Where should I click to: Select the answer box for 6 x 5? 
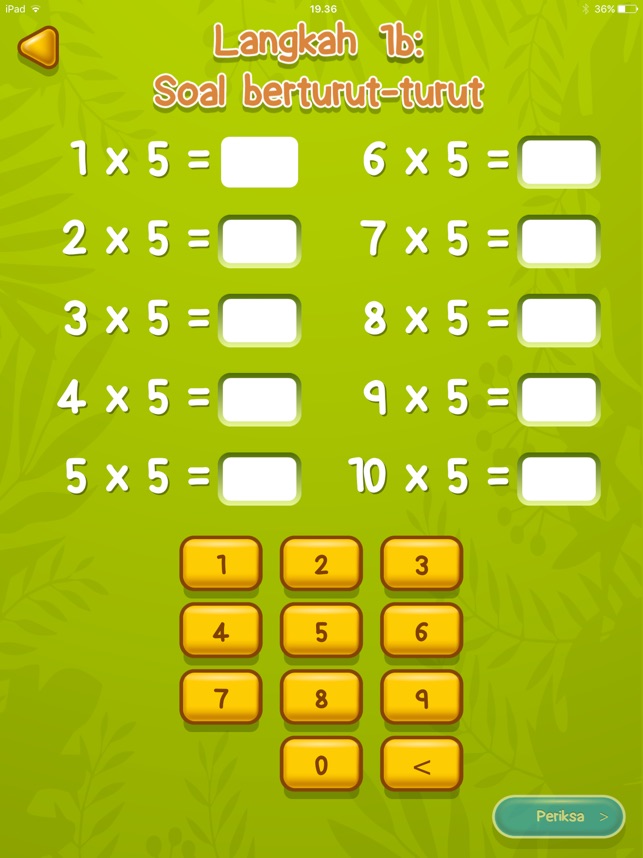pyautogui.click(x=558, y=163)
